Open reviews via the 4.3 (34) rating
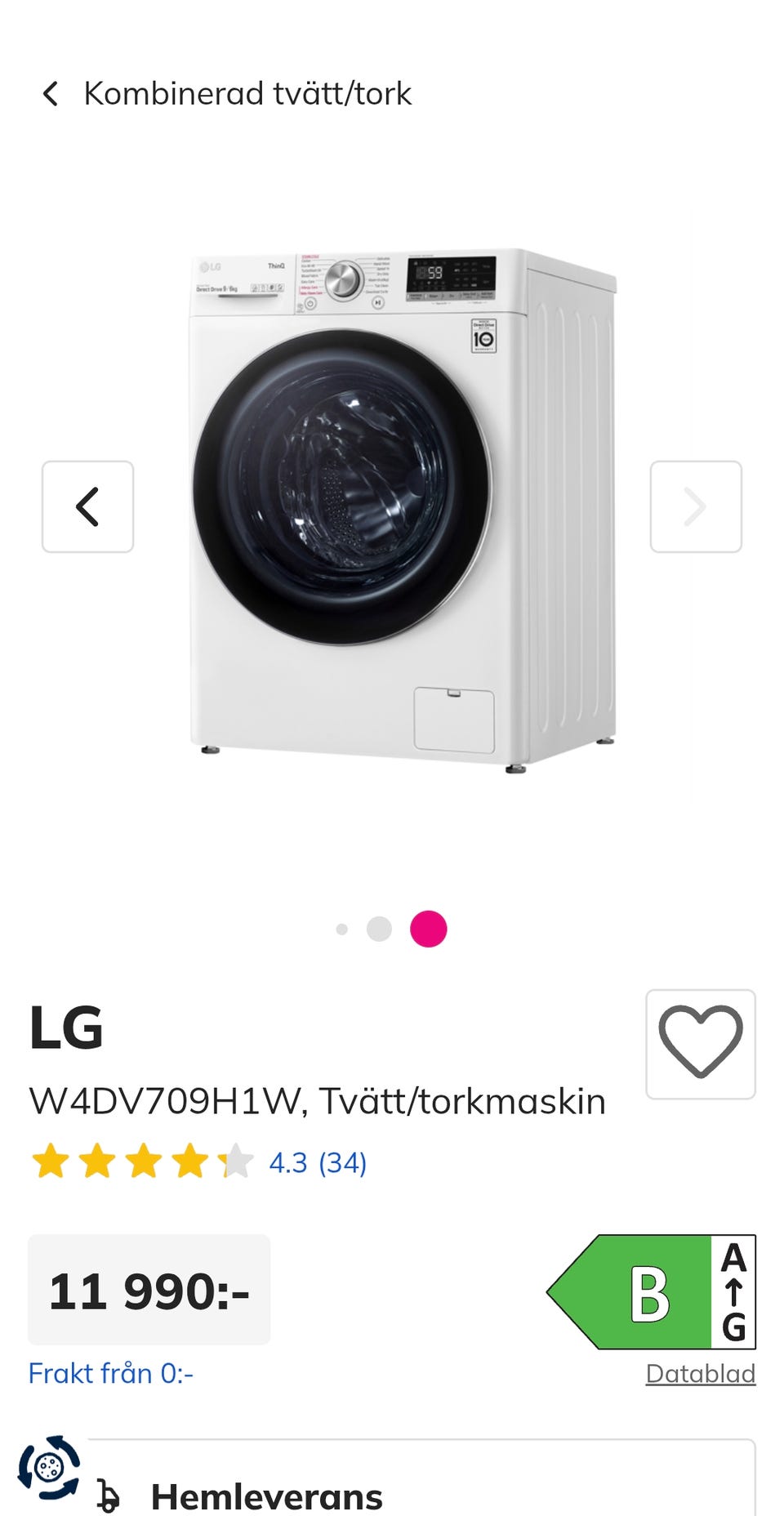Screen dimensions: 784x1516 tap(316, 1162)
